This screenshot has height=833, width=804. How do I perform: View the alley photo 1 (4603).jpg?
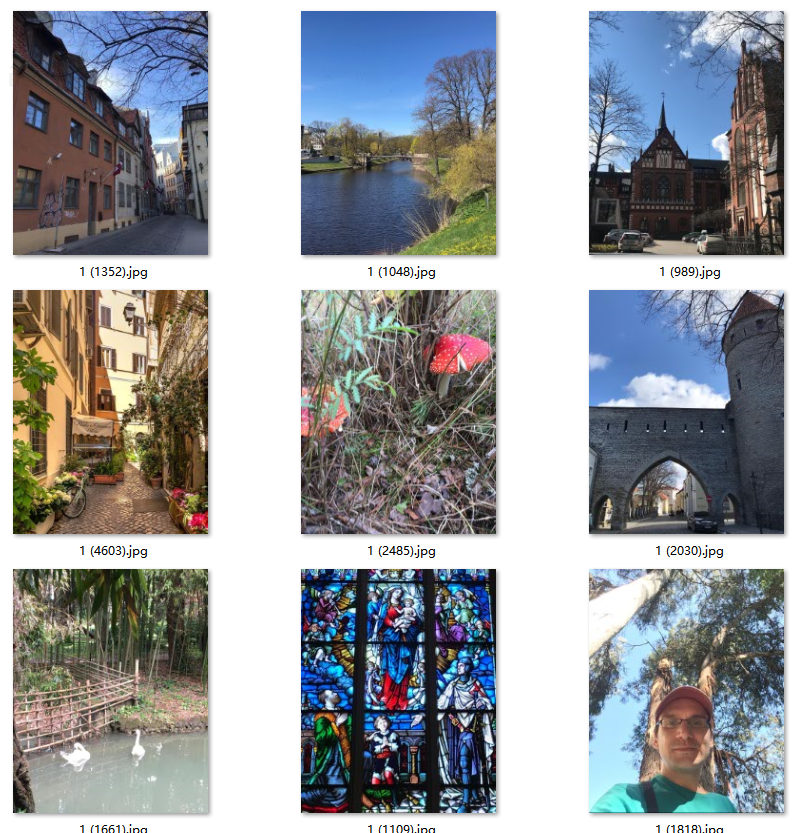tap(110, 412)
